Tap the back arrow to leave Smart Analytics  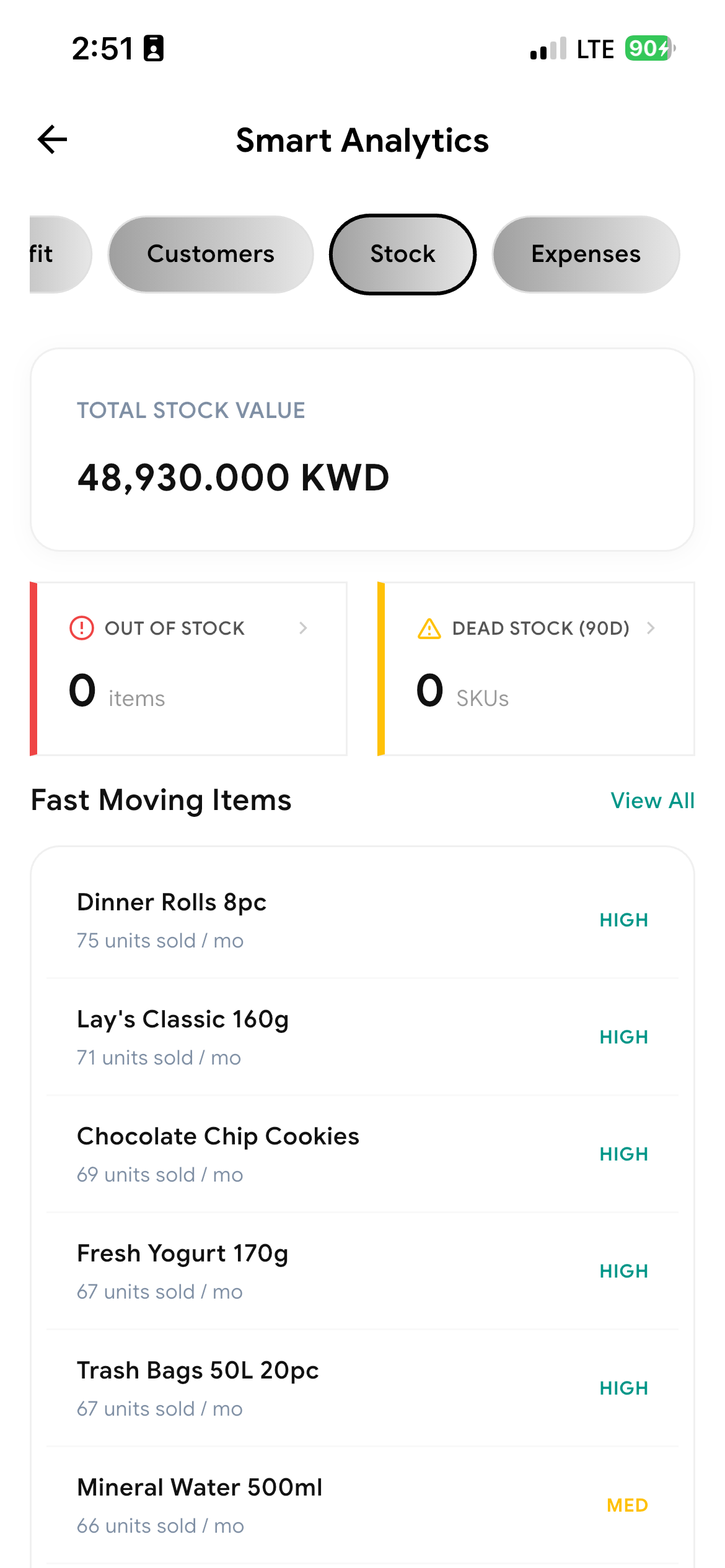click(x=51, y=140)
